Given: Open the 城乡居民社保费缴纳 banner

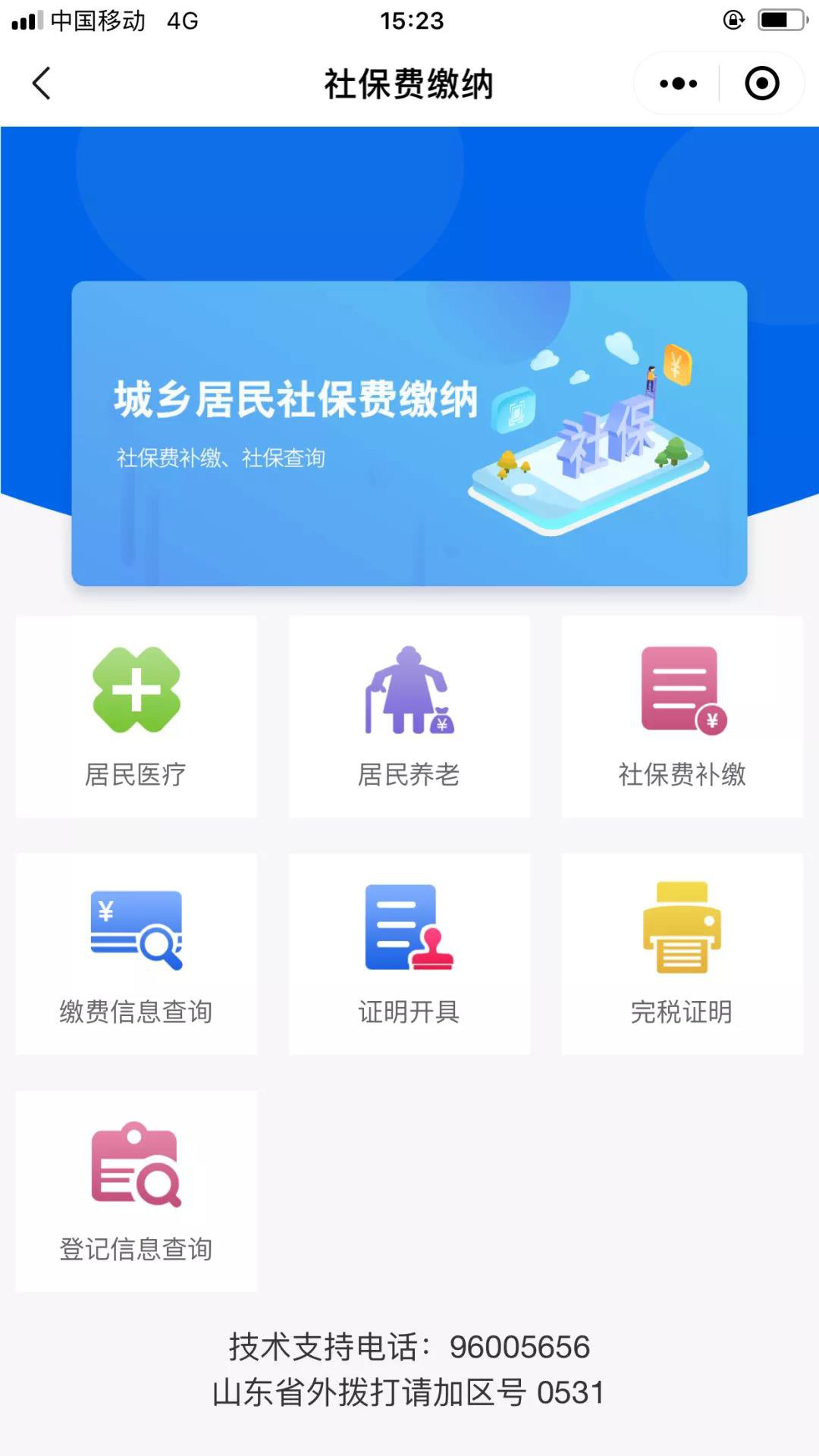Looking at the screenshot, I should tap(409, 433).
